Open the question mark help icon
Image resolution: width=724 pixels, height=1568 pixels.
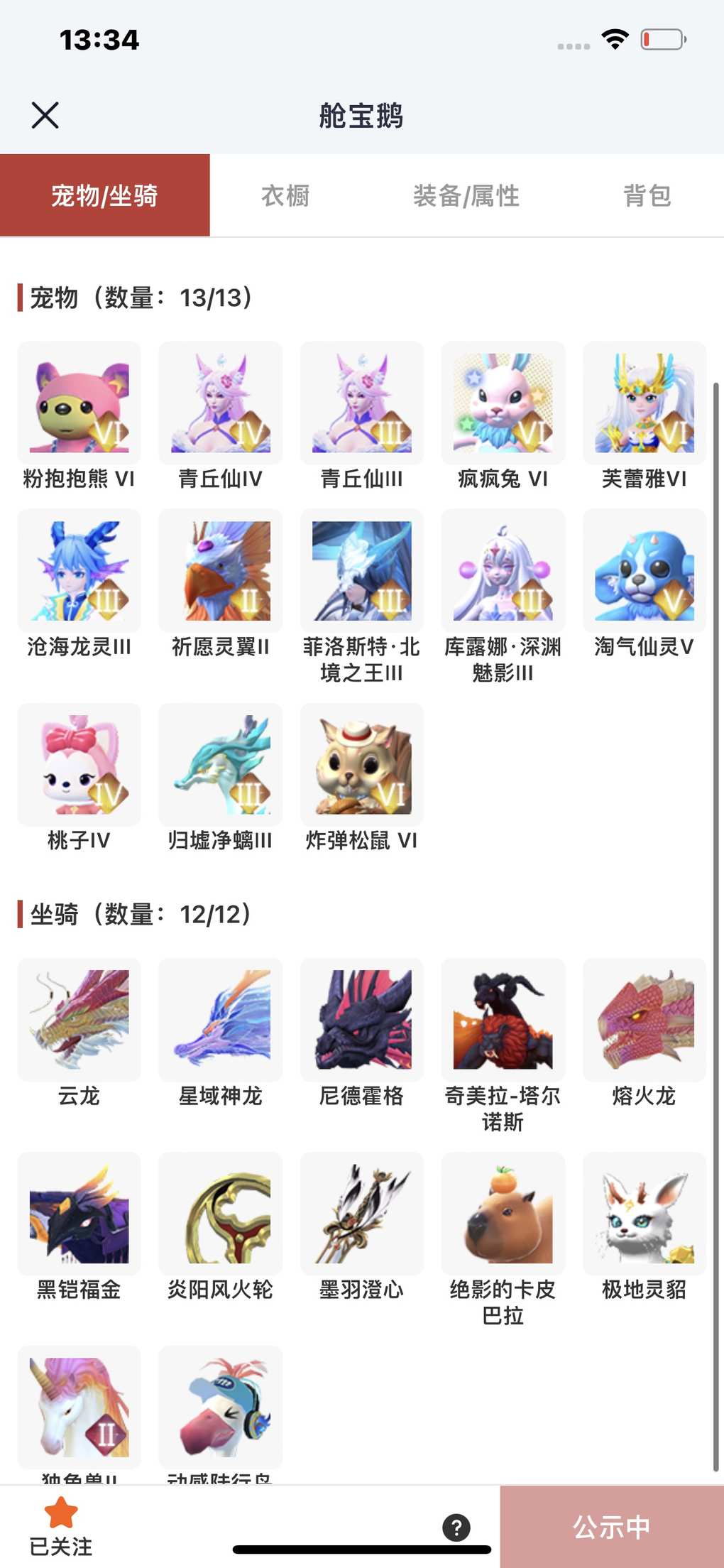tap(456, 1527)
